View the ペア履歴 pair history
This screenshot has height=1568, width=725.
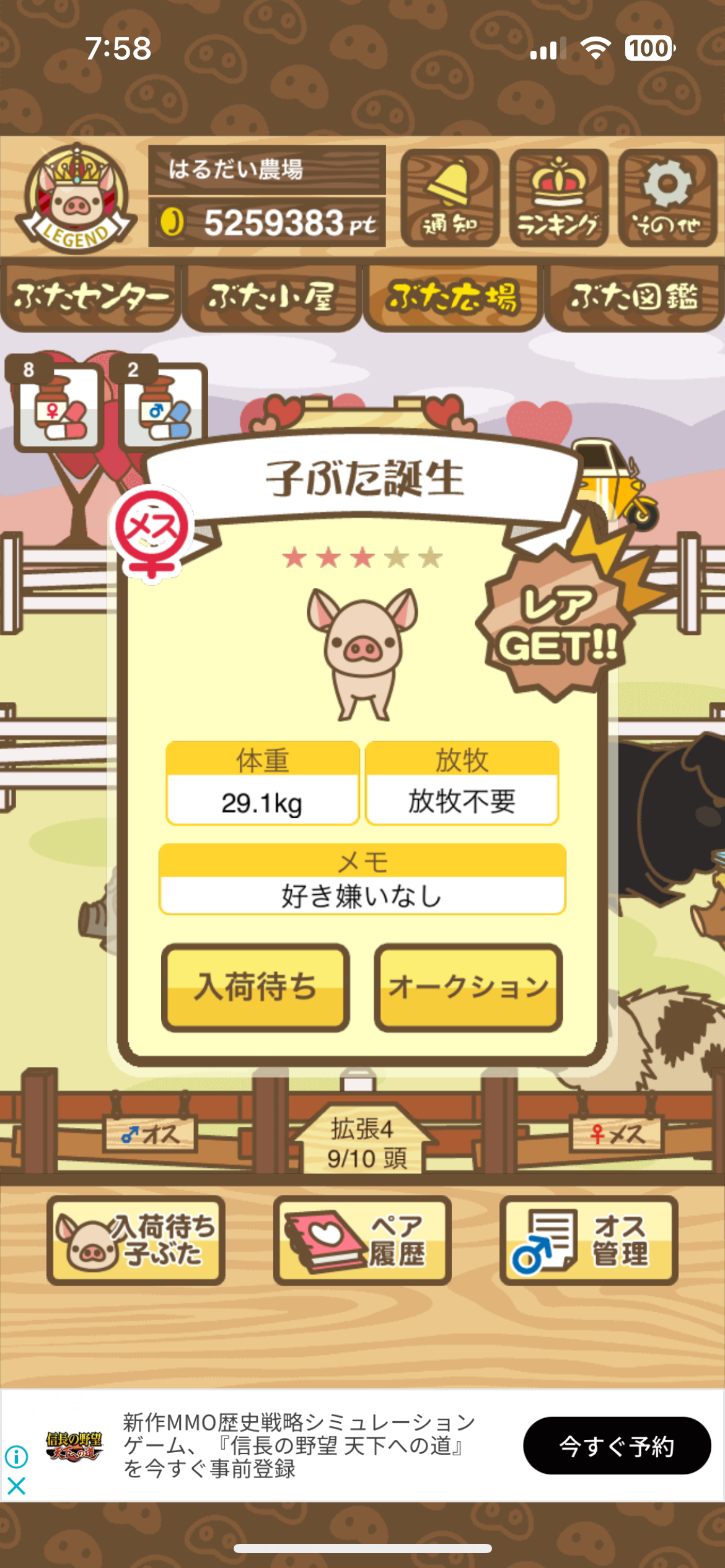(362, 1240)
